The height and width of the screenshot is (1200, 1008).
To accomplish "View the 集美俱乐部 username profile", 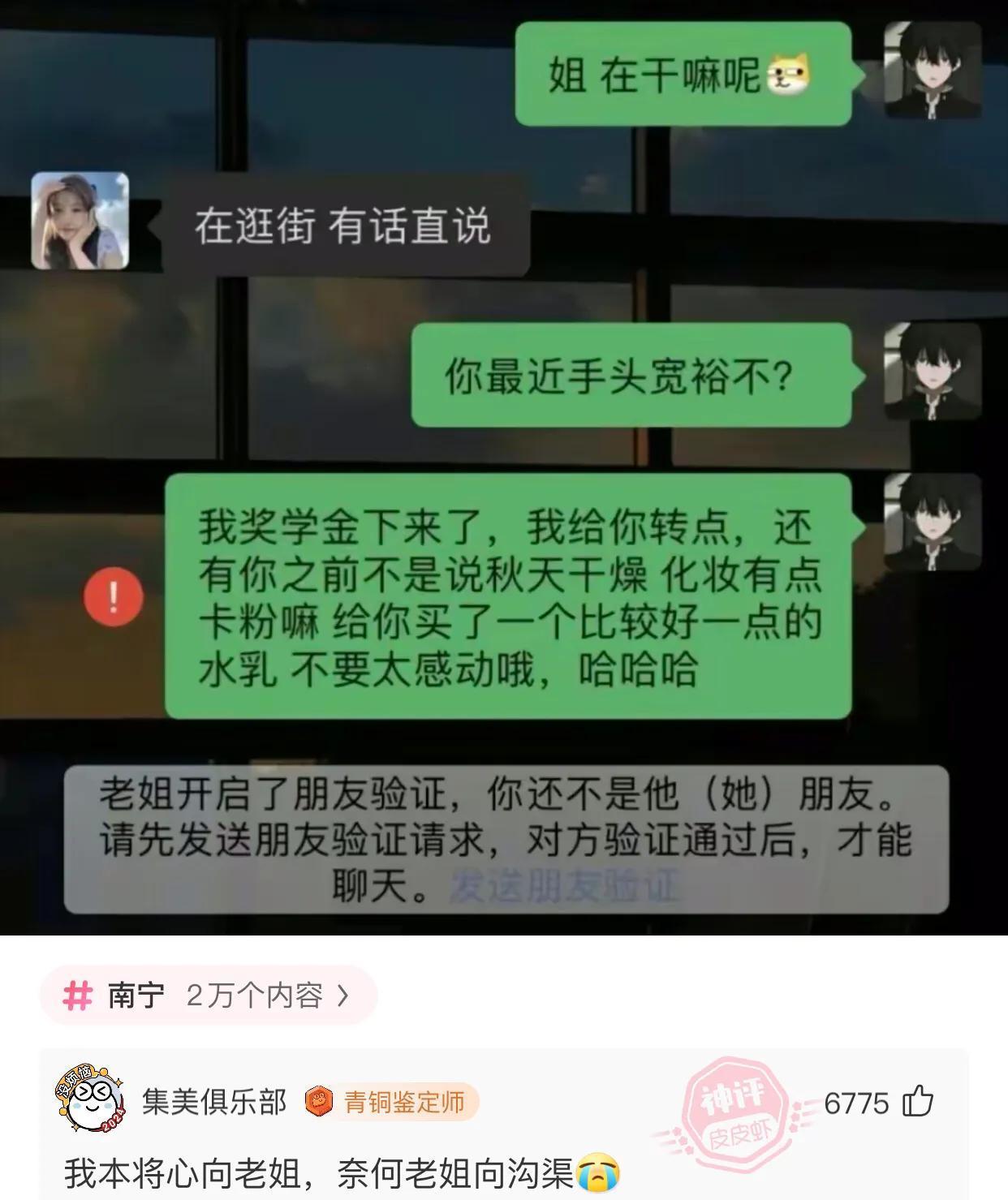I will point(214,1102).
